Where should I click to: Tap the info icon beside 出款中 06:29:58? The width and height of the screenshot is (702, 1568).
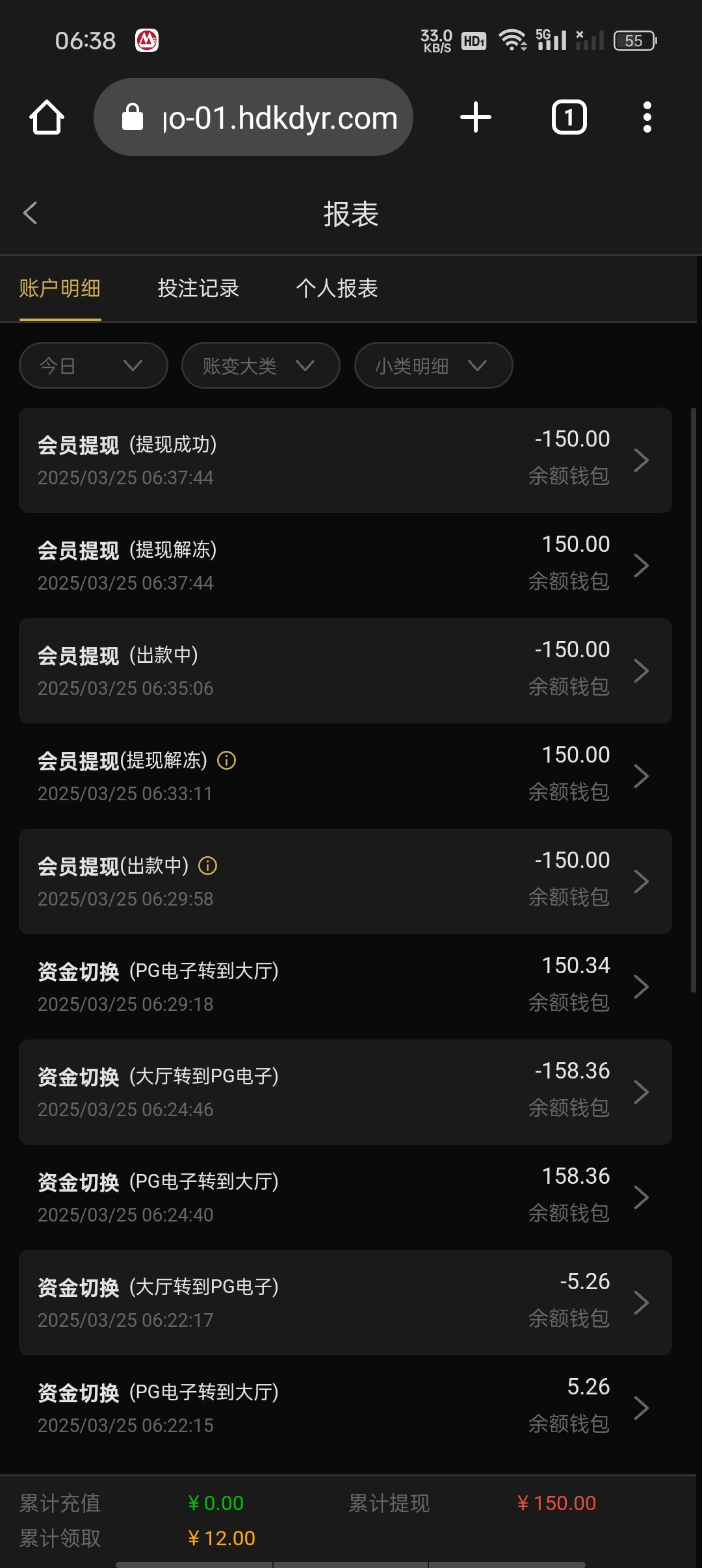pos(207,865)
